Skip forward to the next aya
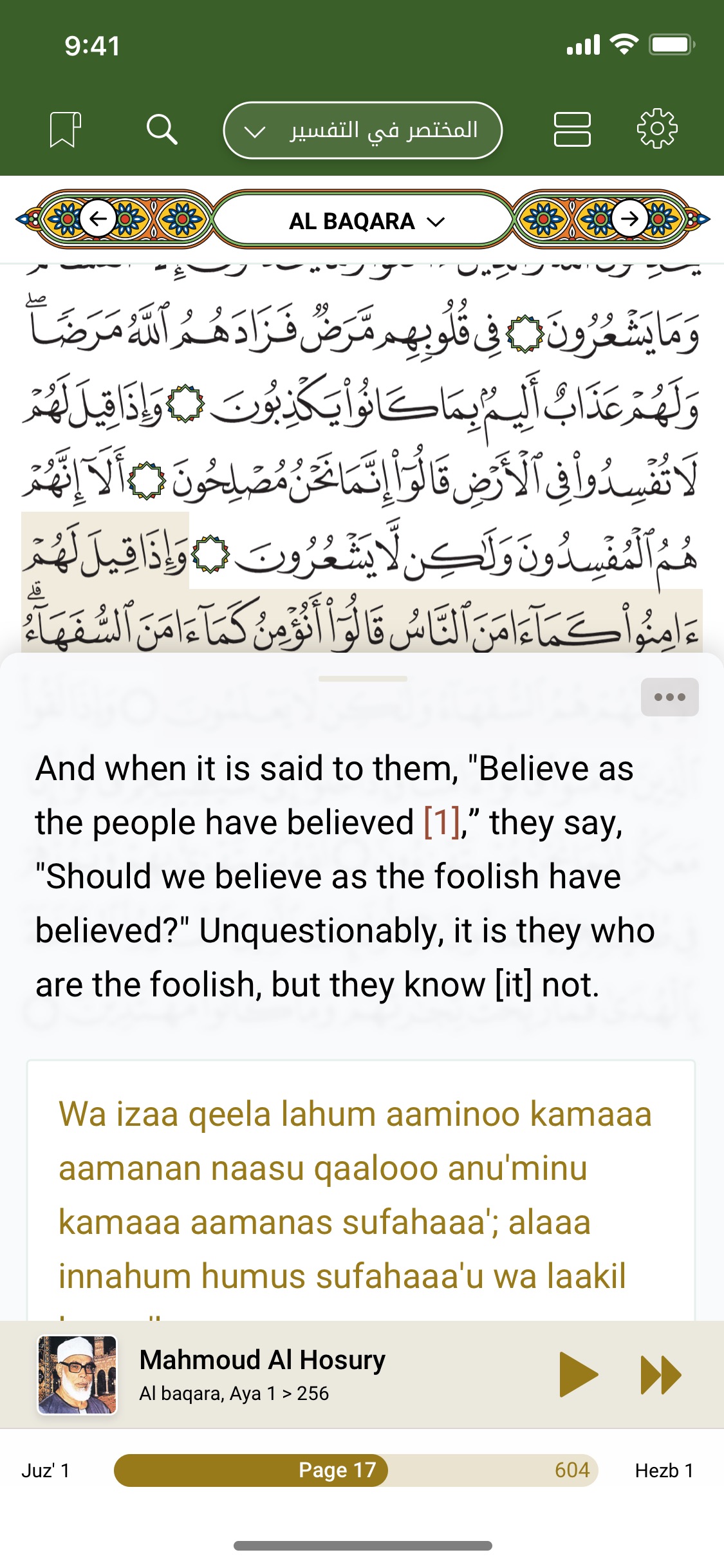Screen dimensions: 724x1568 [x=660, y=1374]
